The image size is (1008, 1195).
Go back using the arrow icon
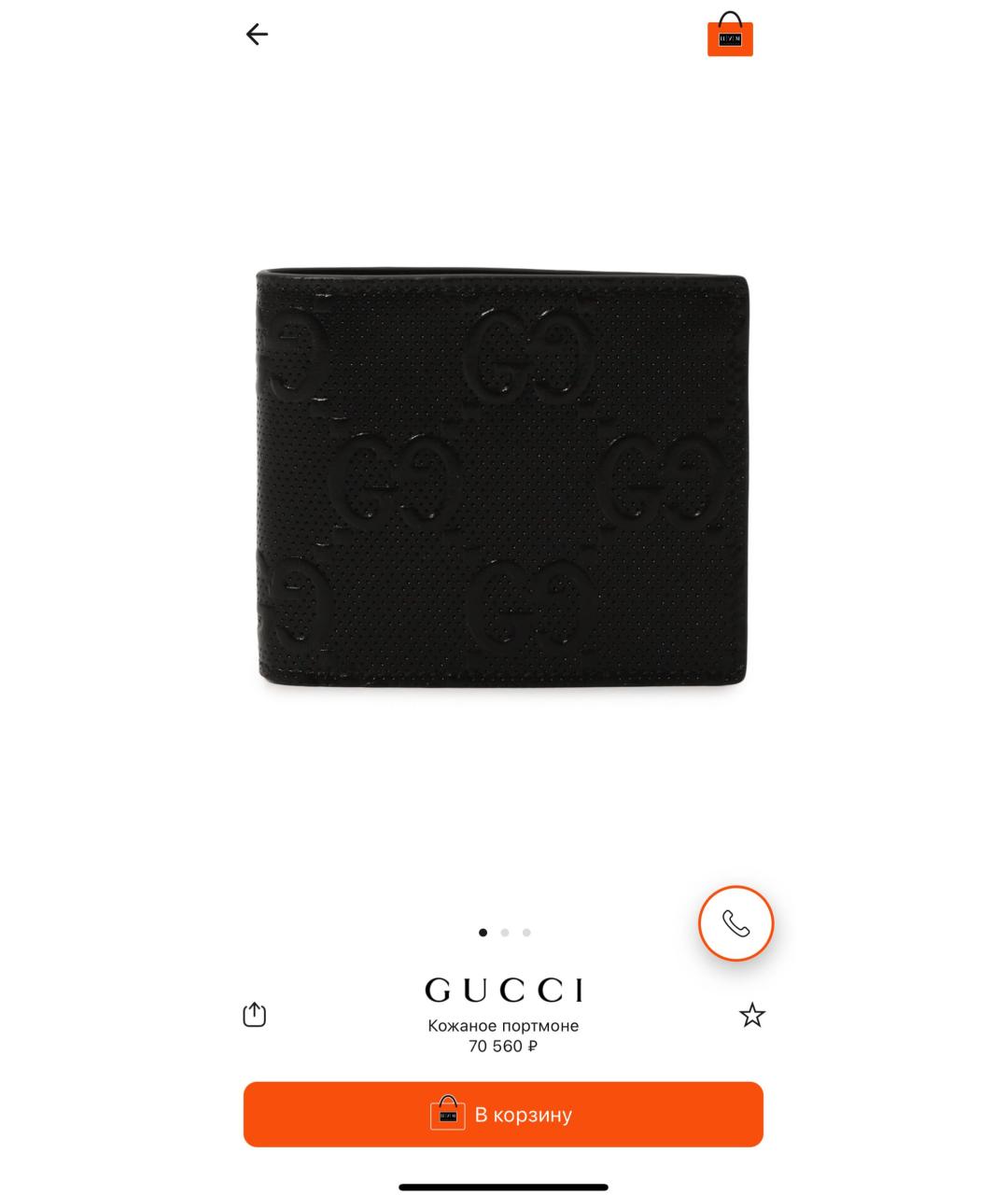[x=257, y=35]
